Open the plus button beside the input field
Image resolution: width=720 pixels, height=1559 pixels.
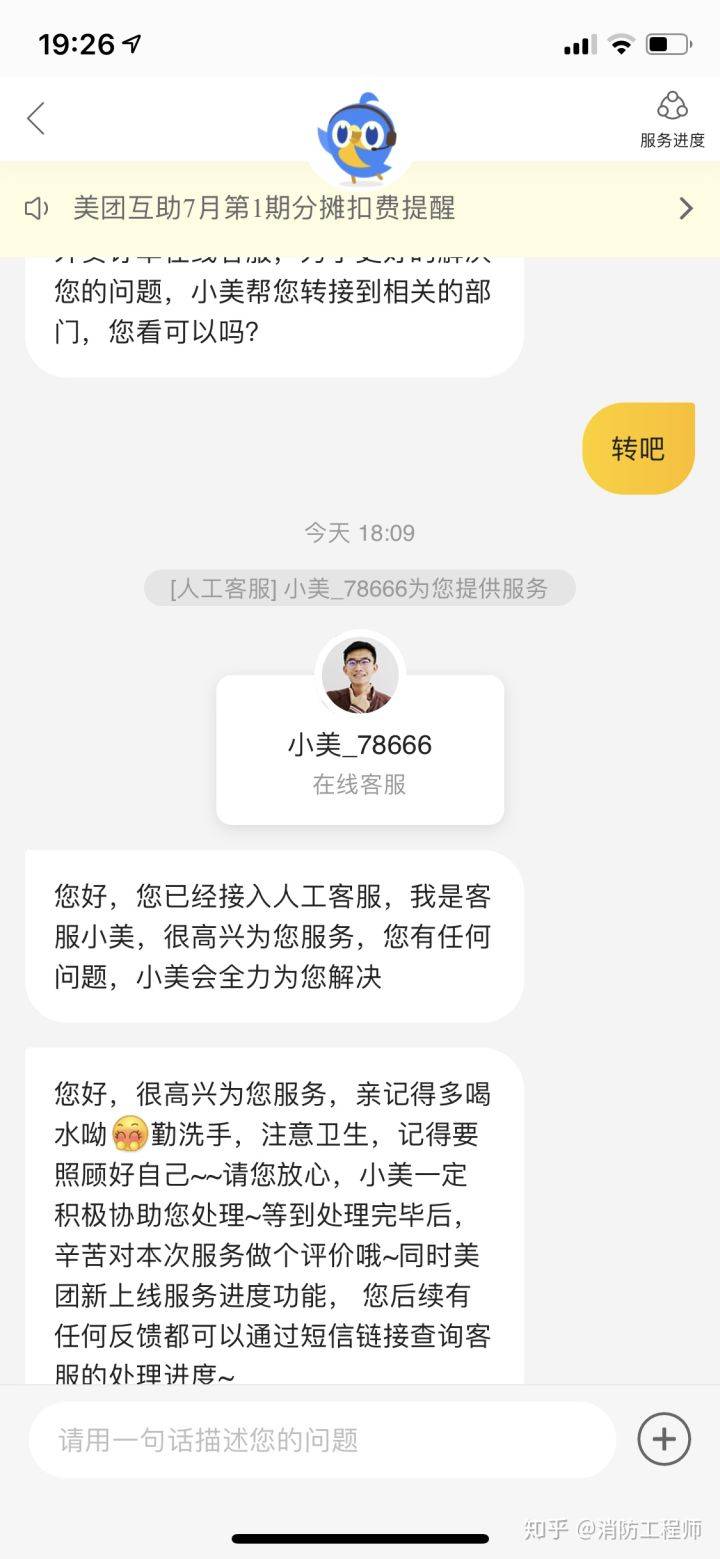click(x=663, y=1438)
